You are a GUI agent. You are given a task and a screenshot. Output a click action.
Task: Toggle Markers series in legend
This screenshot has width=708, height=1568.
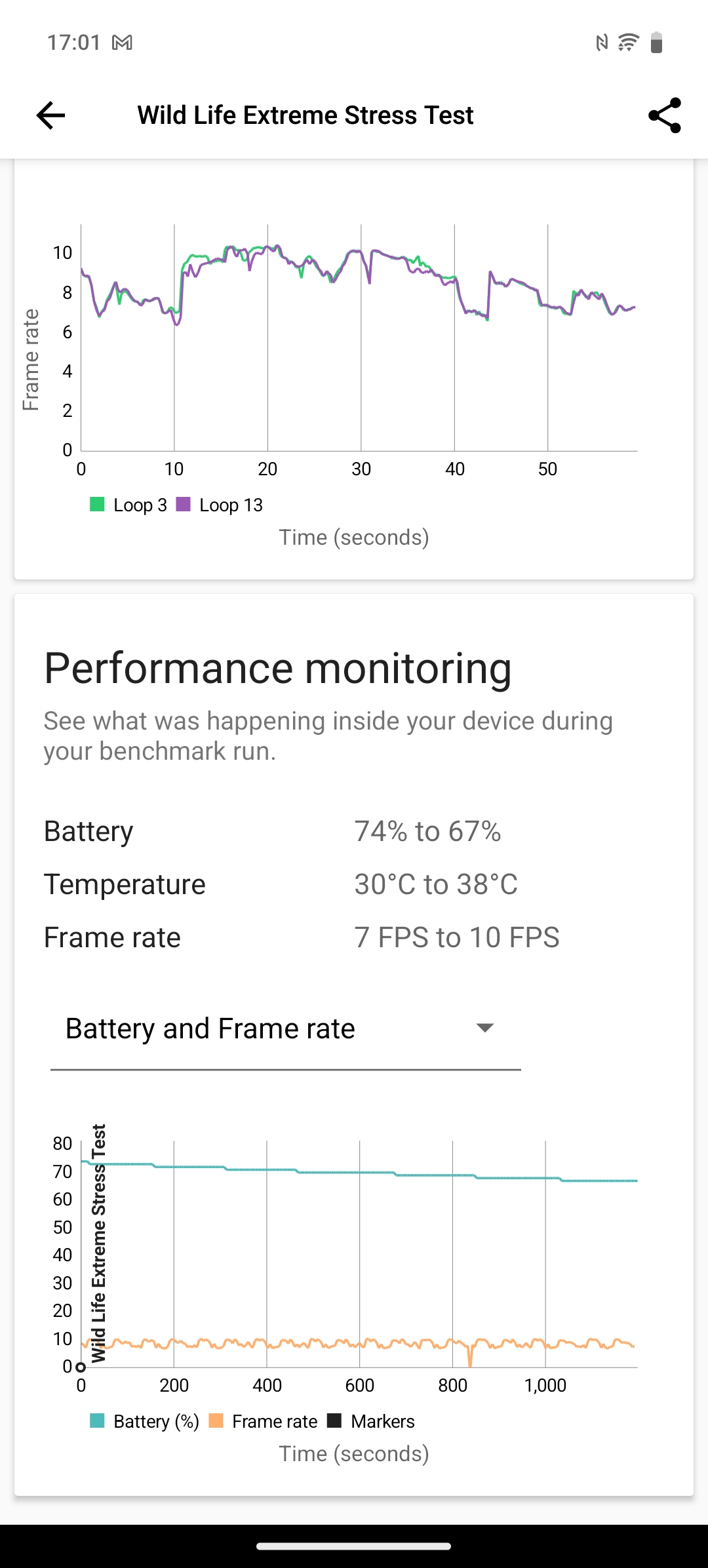(x=371, y=1421)
